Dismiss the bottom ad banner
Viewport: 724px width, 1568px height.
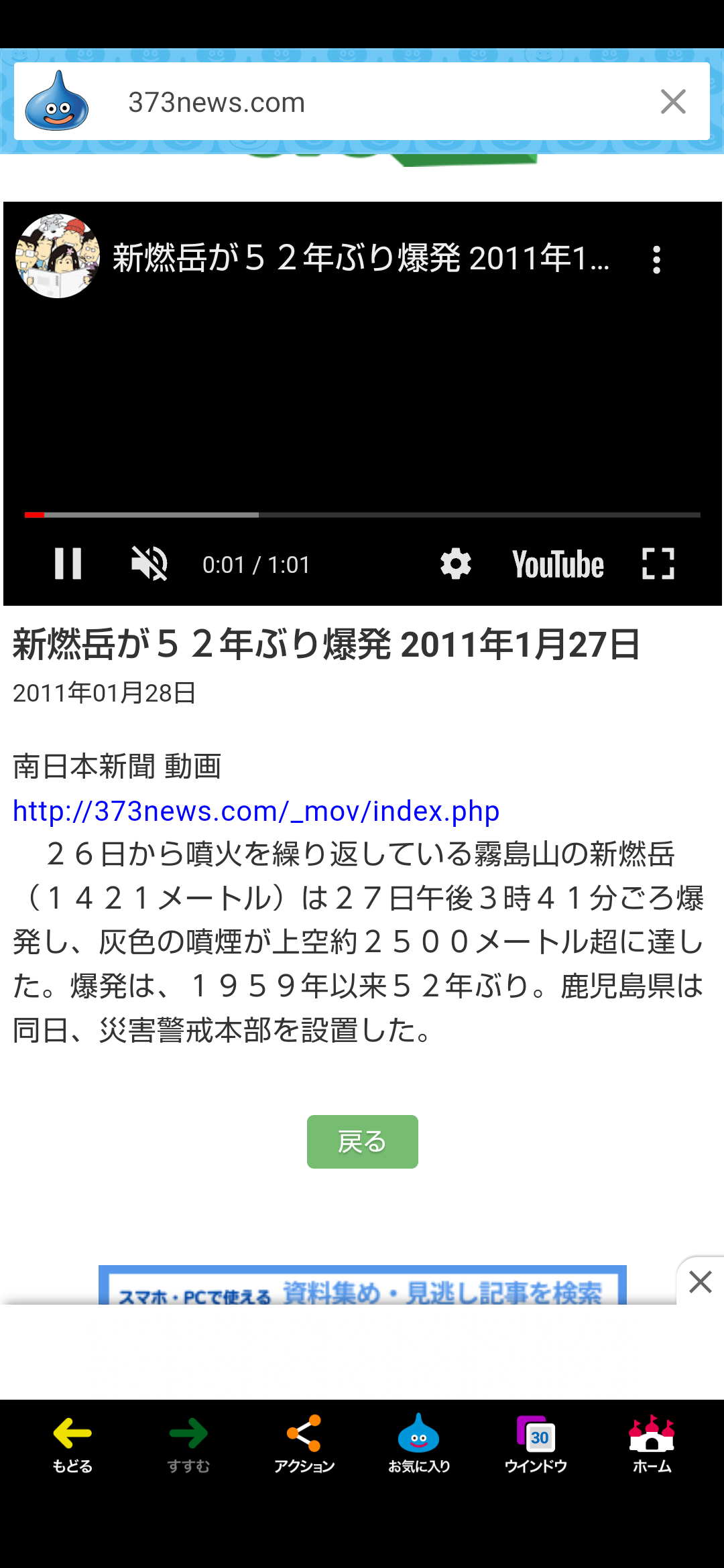point(701,1281)
